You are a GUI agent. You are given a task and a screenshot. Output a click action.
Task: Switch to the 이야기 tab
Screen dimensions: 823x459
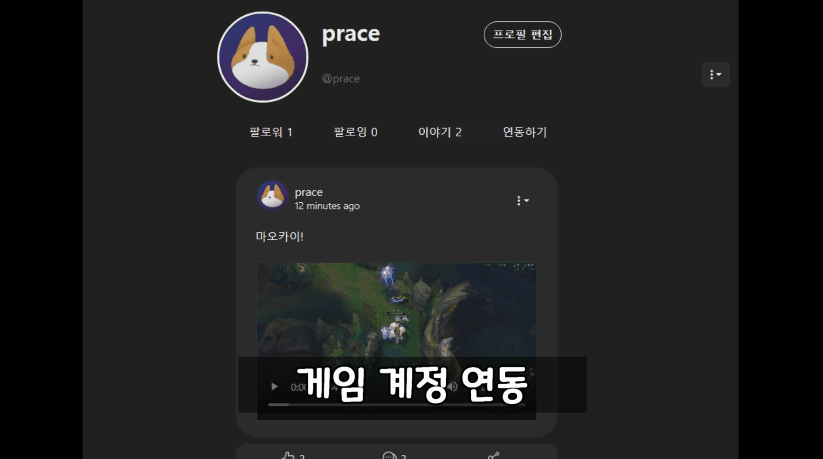coord(439,132)
